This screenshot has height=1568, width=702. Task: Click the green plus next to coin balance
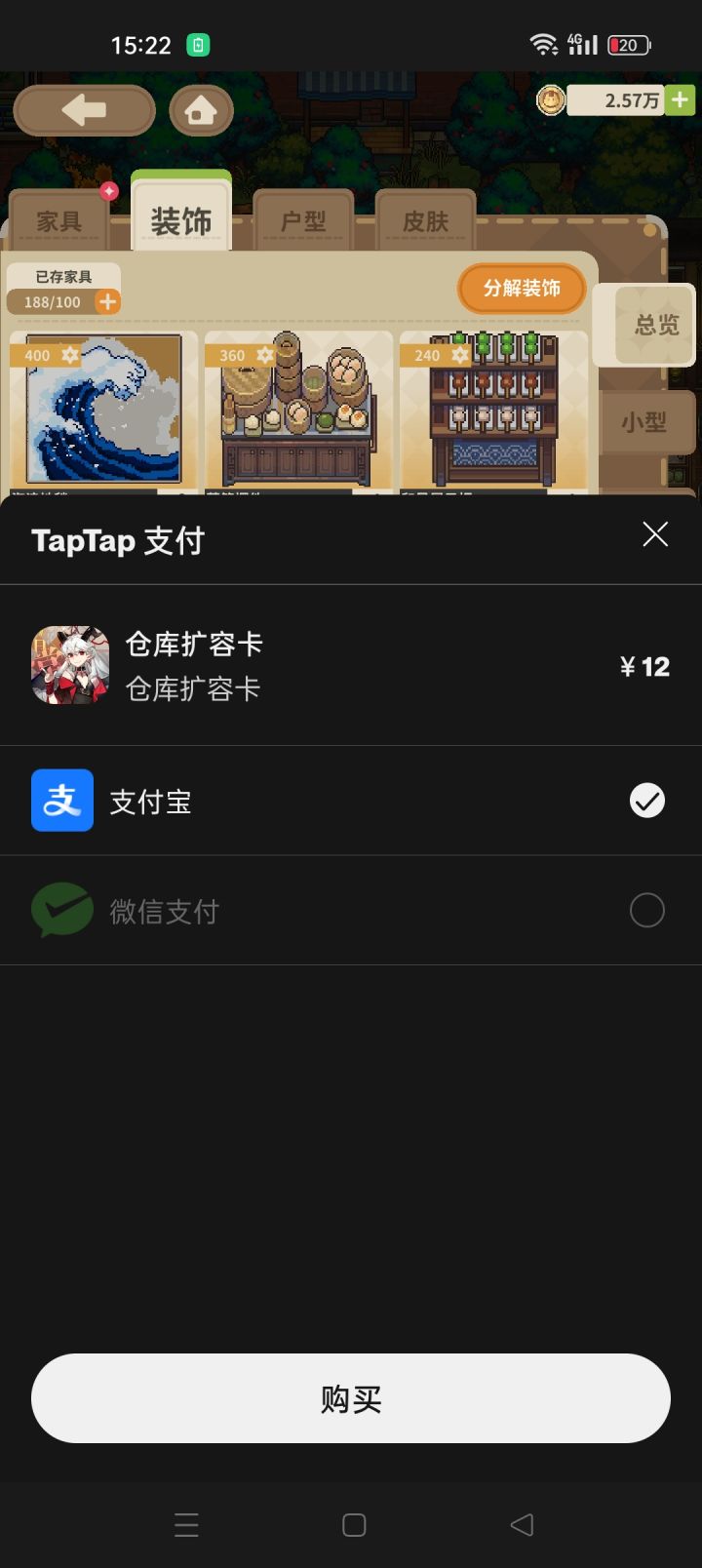pos(680,99)
